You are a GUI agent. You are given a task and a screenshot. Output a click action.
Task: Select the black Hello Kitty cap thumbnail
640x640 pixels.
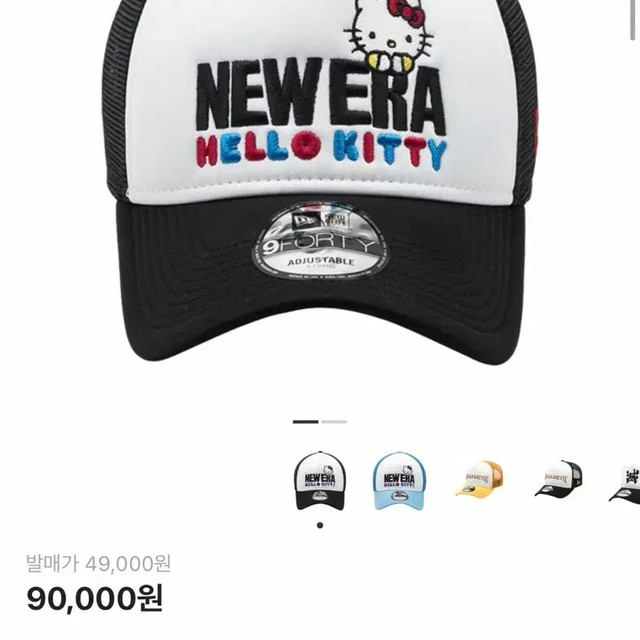pyautogui.click(x=320, y=481)
